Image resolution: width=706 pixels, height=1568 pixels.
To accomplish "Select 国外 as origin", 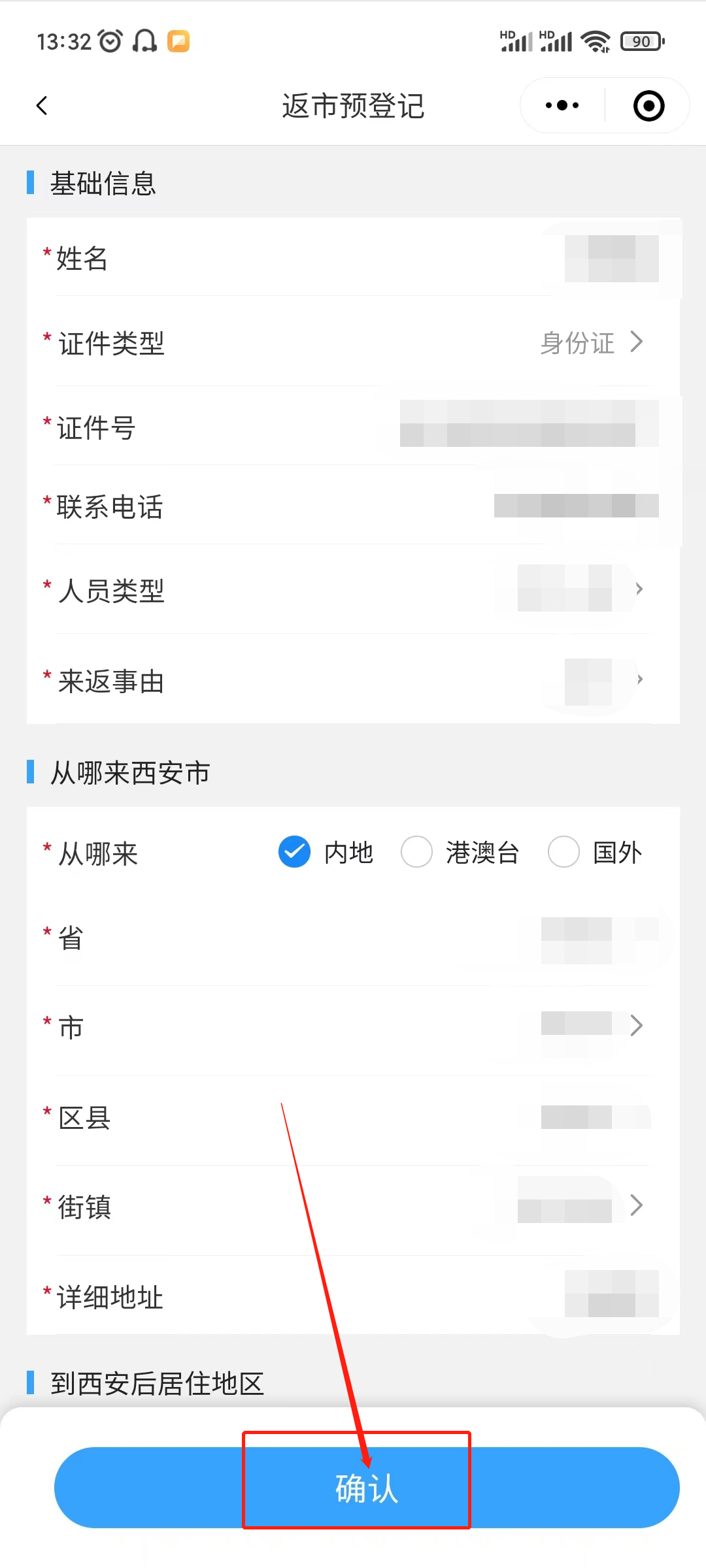I will click(563, 852).
